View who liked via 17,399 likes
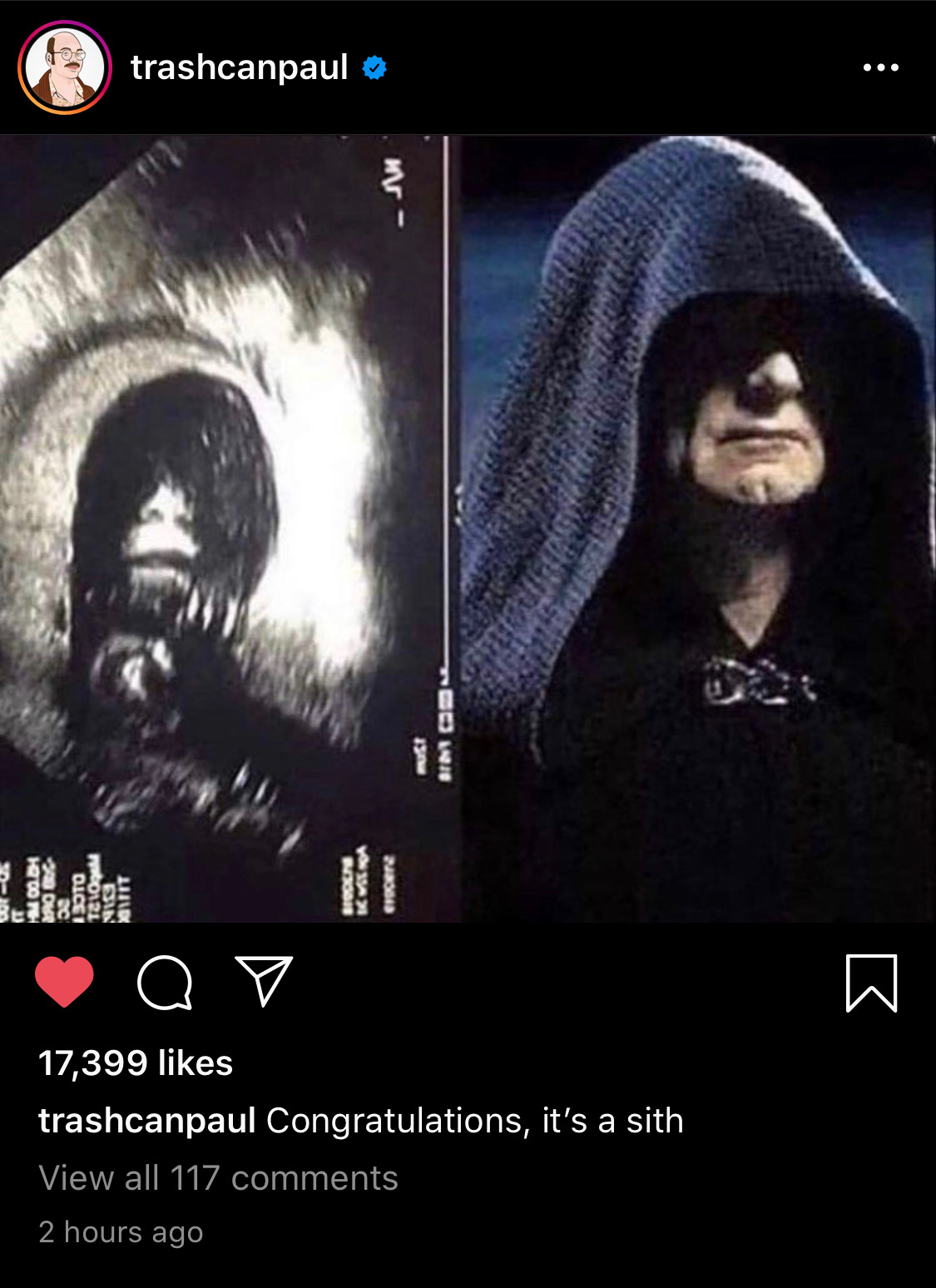Image resolution: width=936 pixels, height=1288 pixels. pyautogui.click(x=136, y=1063)
